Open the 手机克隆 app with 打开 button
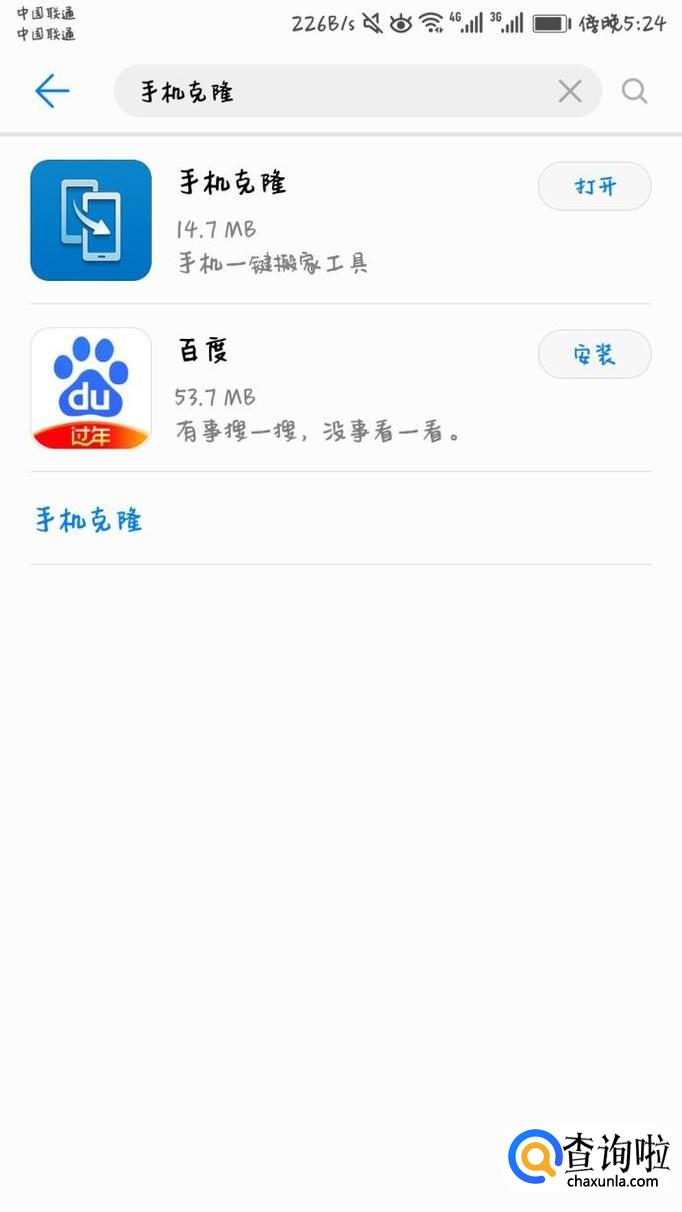The height and width of the screenshot is (1212, 682). pyautogui.click(x=595, y=186)
